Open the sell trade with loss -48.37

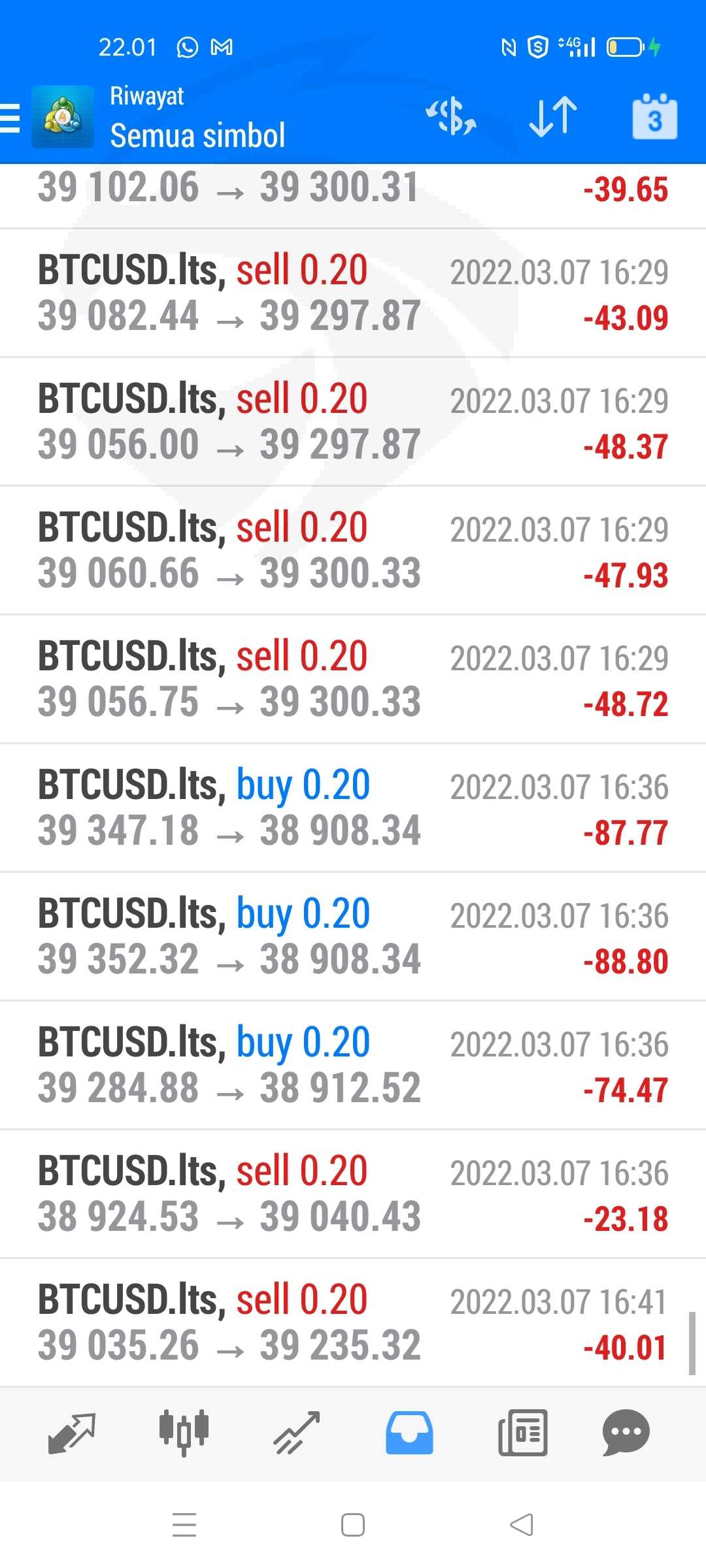(x=353, y=422)
